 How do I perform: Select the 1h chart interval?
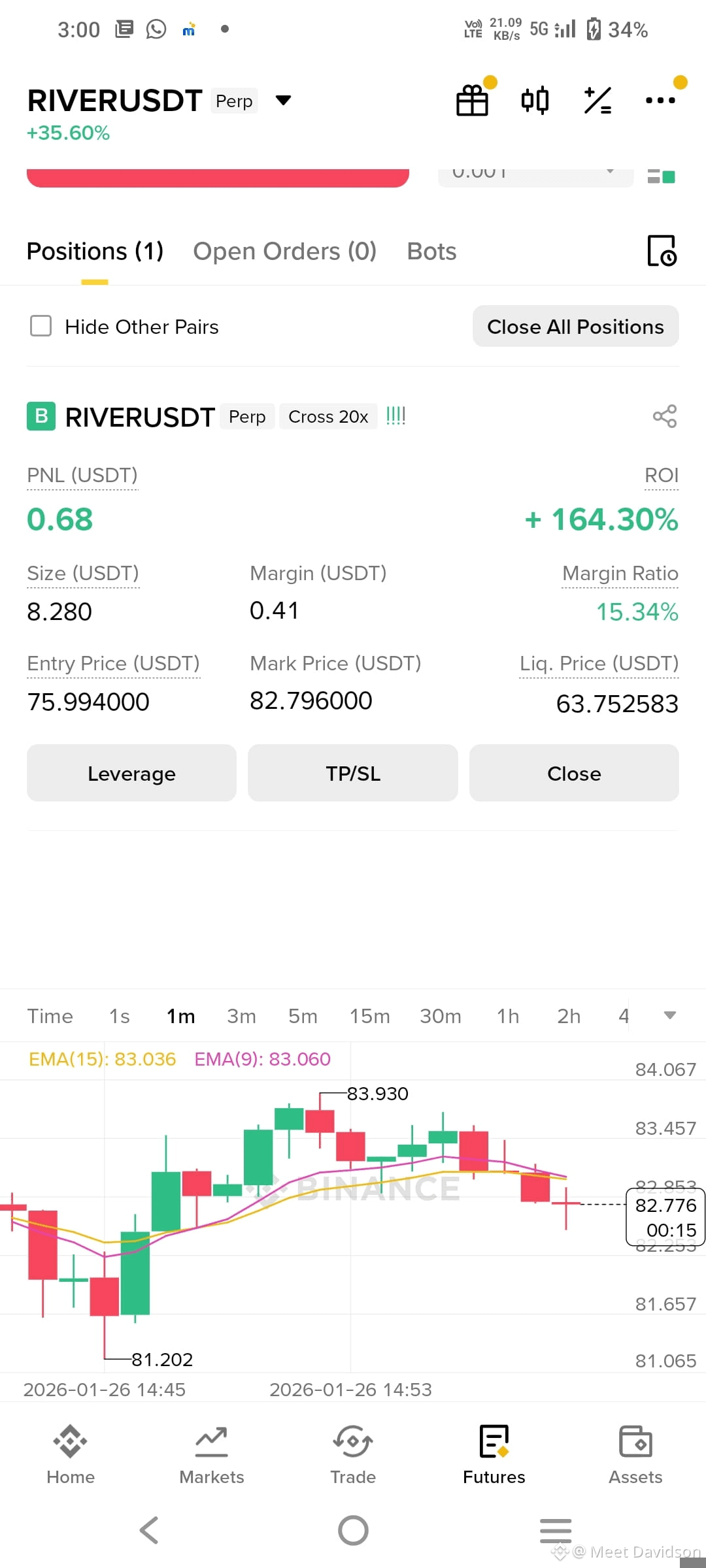[508, 1016]
